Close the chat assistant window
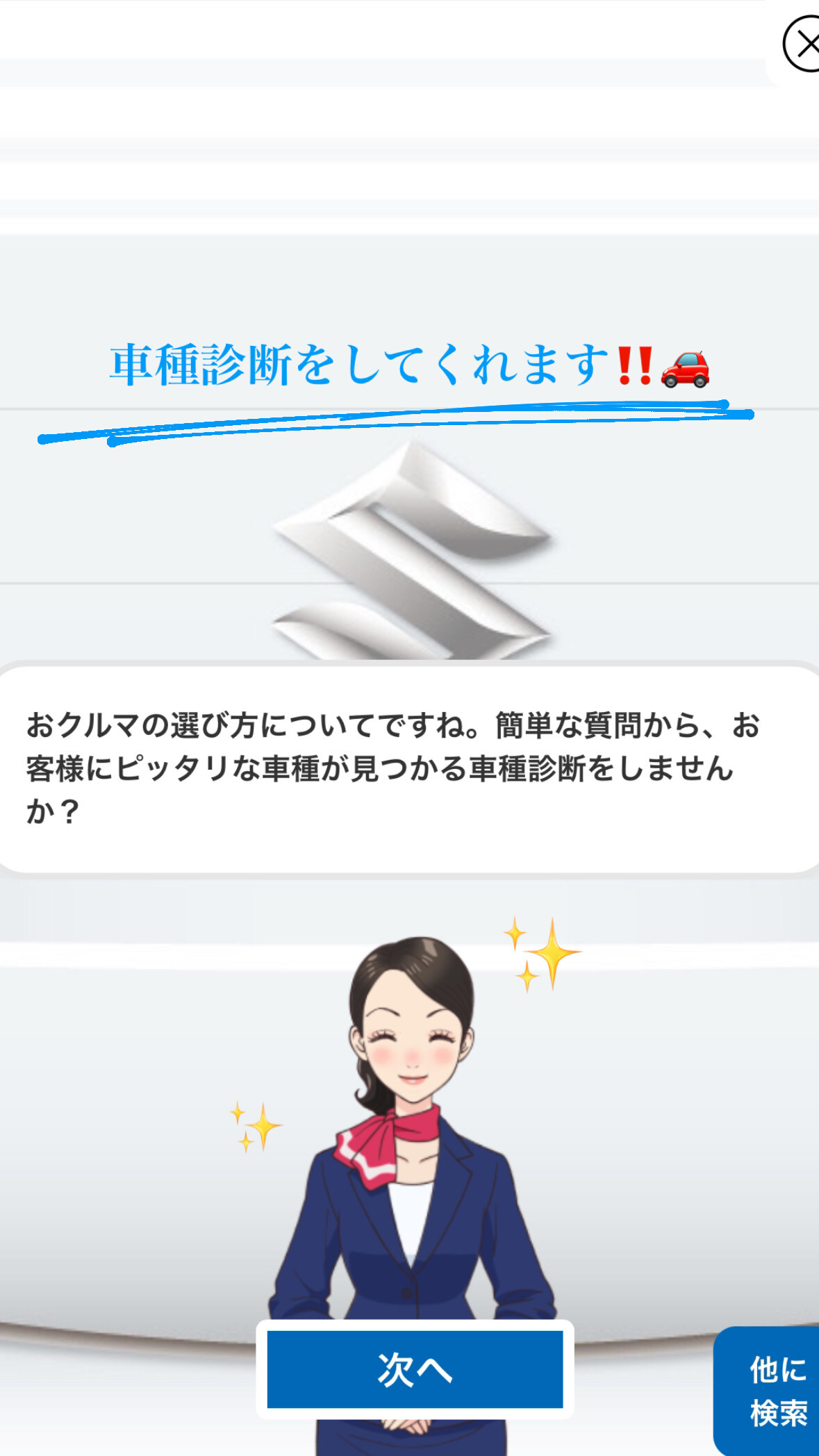 pyautogui.click(x=804, y=44)
